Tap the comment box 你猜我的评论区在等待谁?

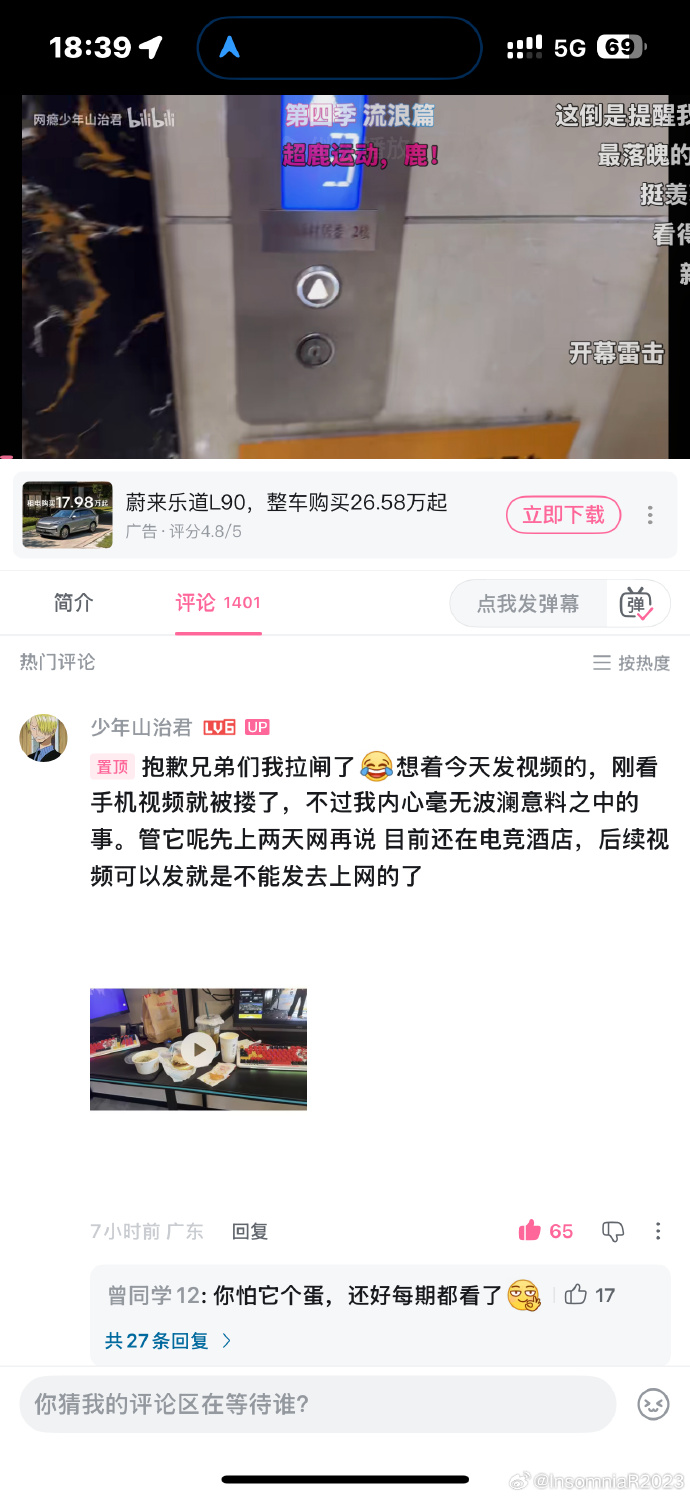pos(317,1404)
